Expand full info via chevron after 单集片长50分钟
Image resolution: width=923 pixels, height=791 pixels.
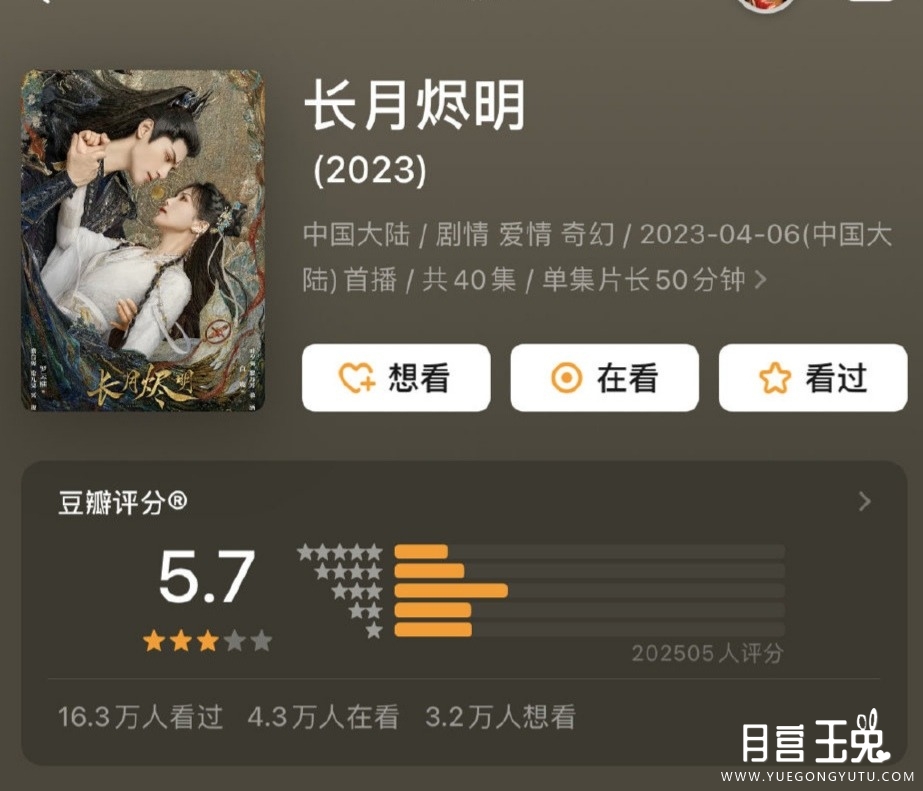coord(760,280)
